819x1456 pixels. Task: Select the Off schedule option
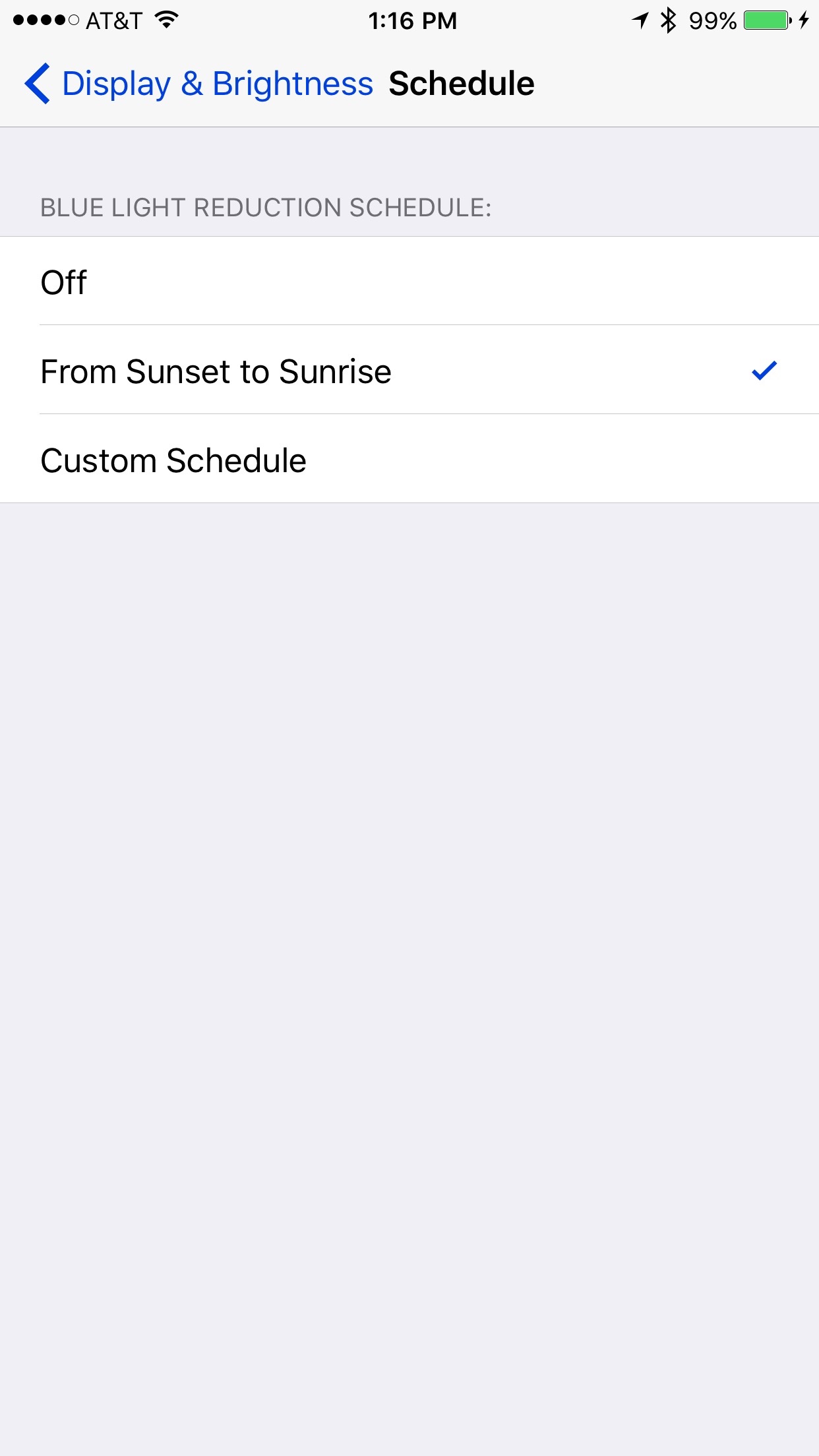pyautogui.click(x=409, y=282)
